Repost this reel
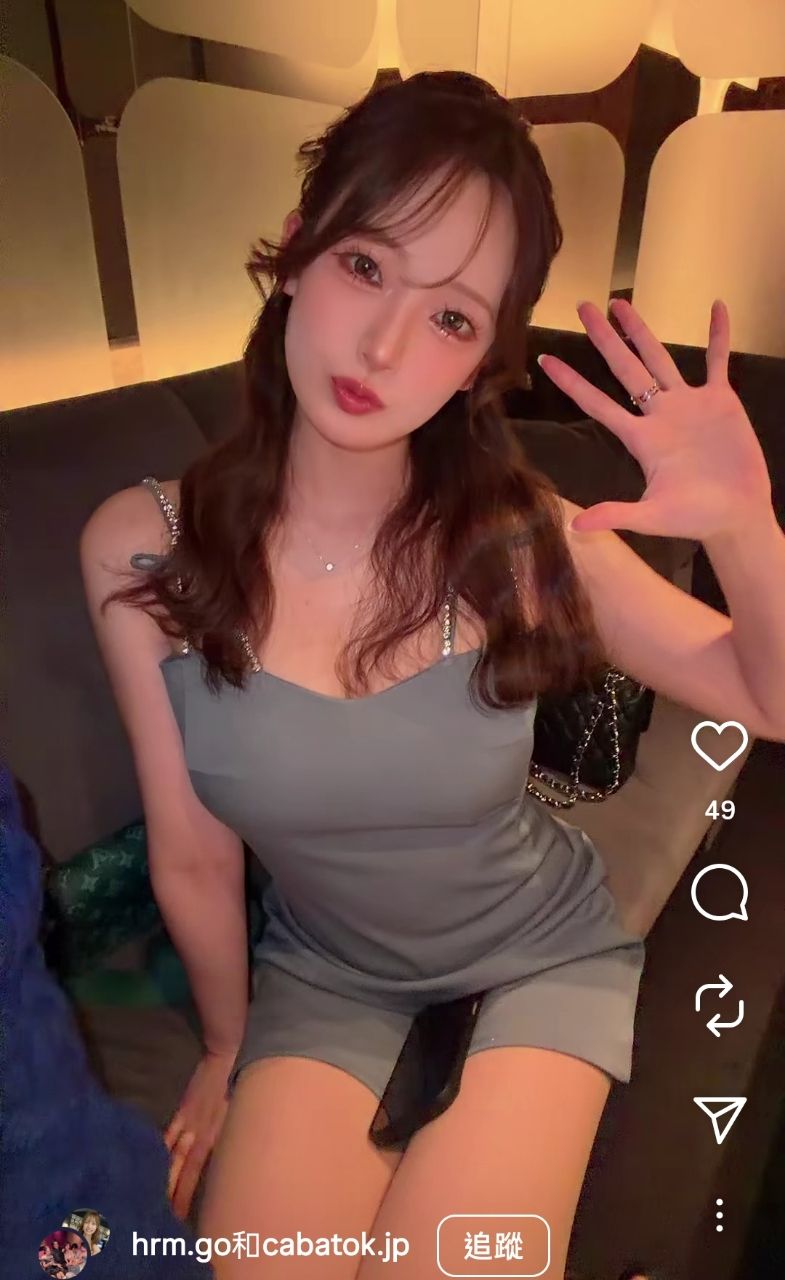Viewport: 785px width, 1280px height. coord(719,1005)
